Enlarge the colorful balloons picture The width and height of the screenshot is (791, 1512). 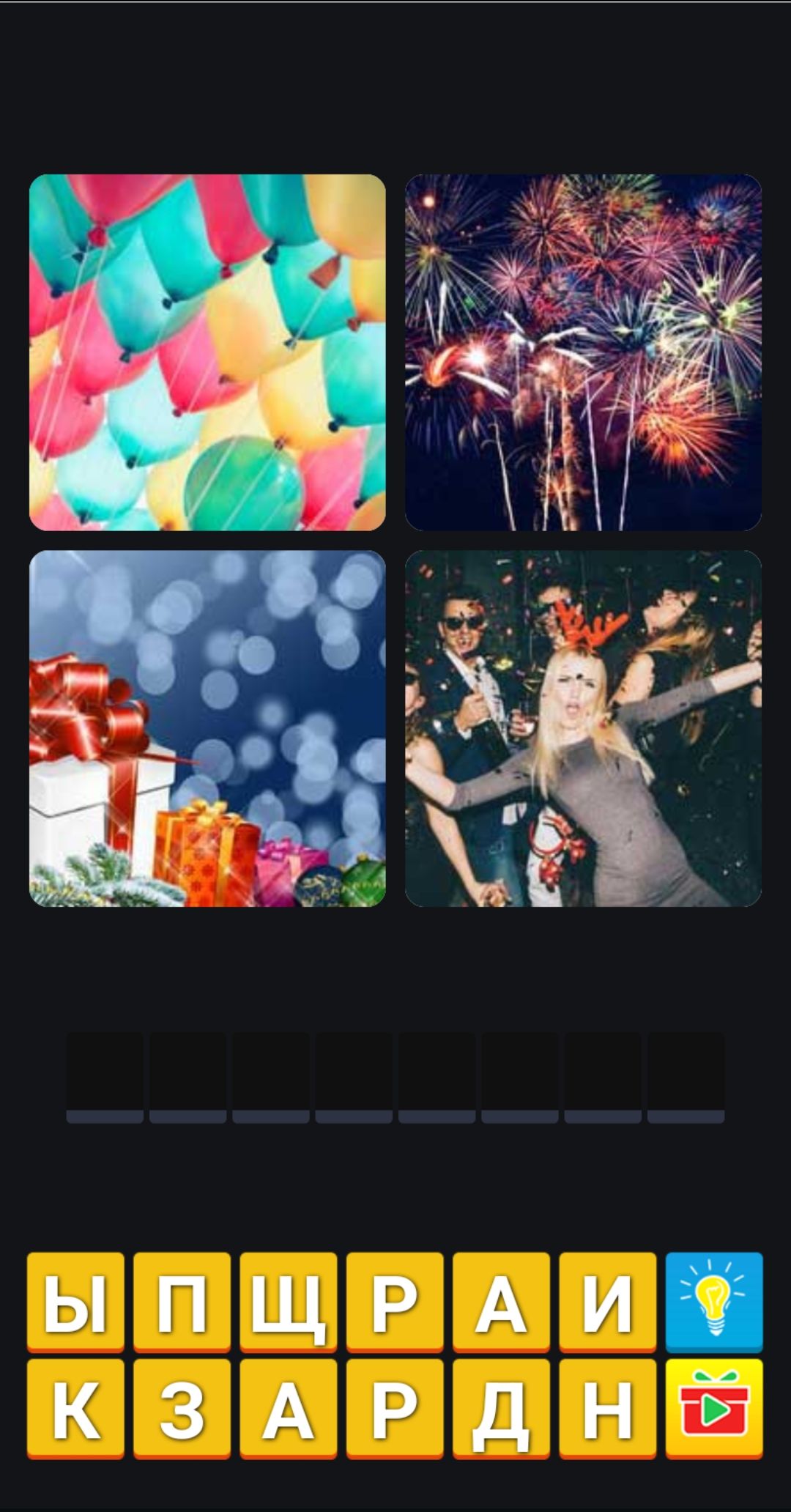tap(207, 352)
